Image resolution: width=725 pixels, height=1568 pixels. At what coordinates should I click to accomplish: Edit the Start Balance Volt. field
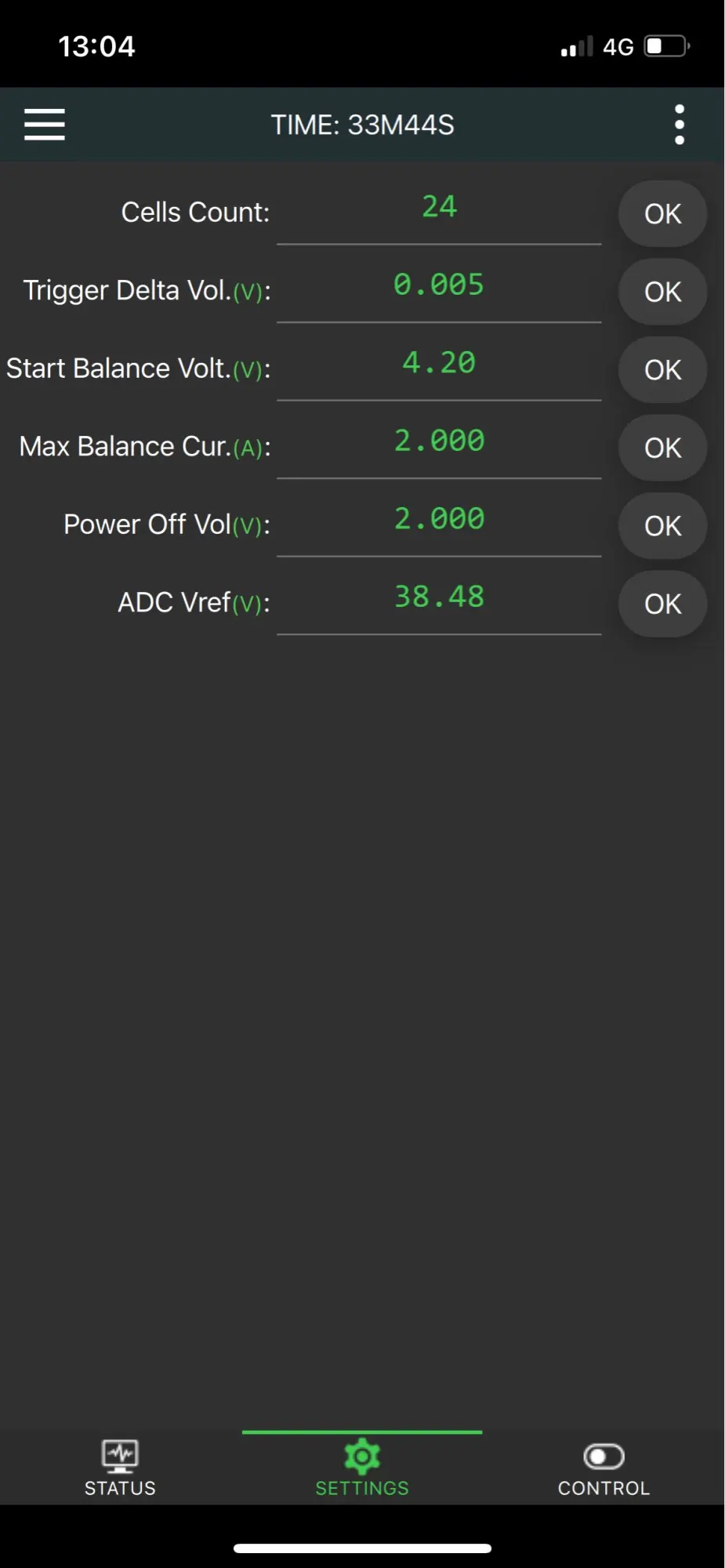pyautogui.click(x=439, y=364)
